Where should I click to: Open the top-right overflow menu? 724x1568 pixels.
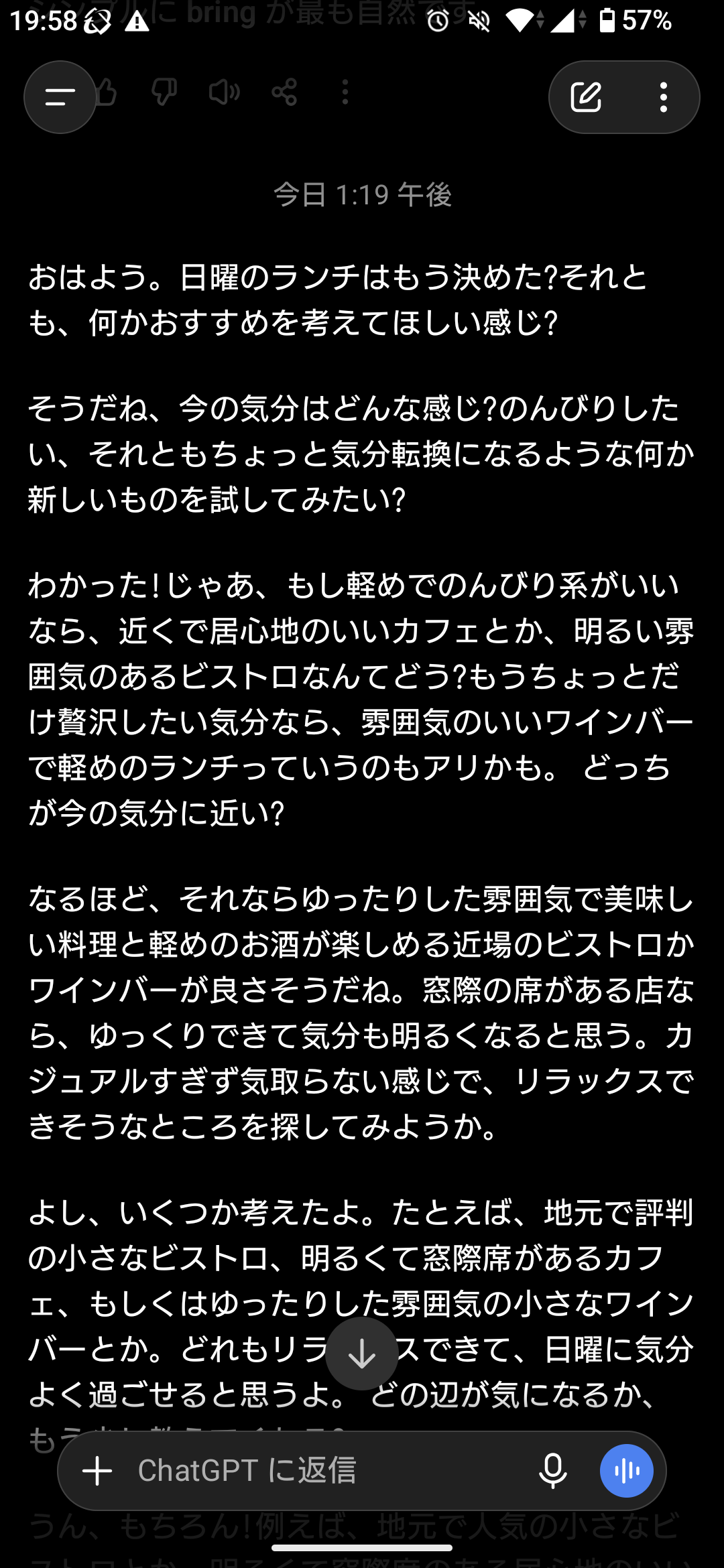[663, 97]
